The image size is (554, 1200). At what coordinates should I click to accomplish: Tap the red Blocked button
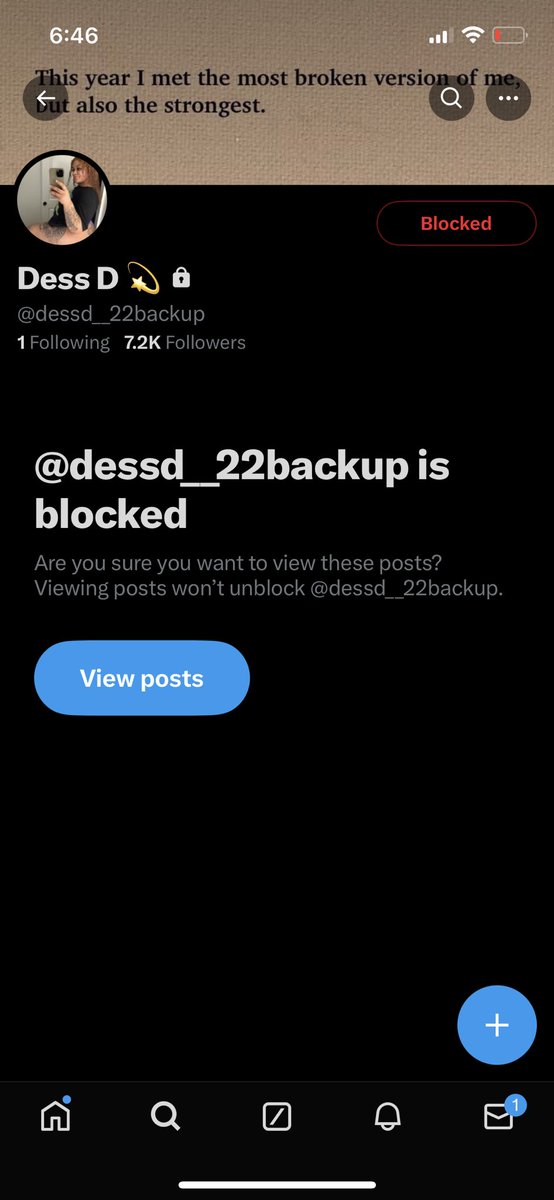click(456, 224)
